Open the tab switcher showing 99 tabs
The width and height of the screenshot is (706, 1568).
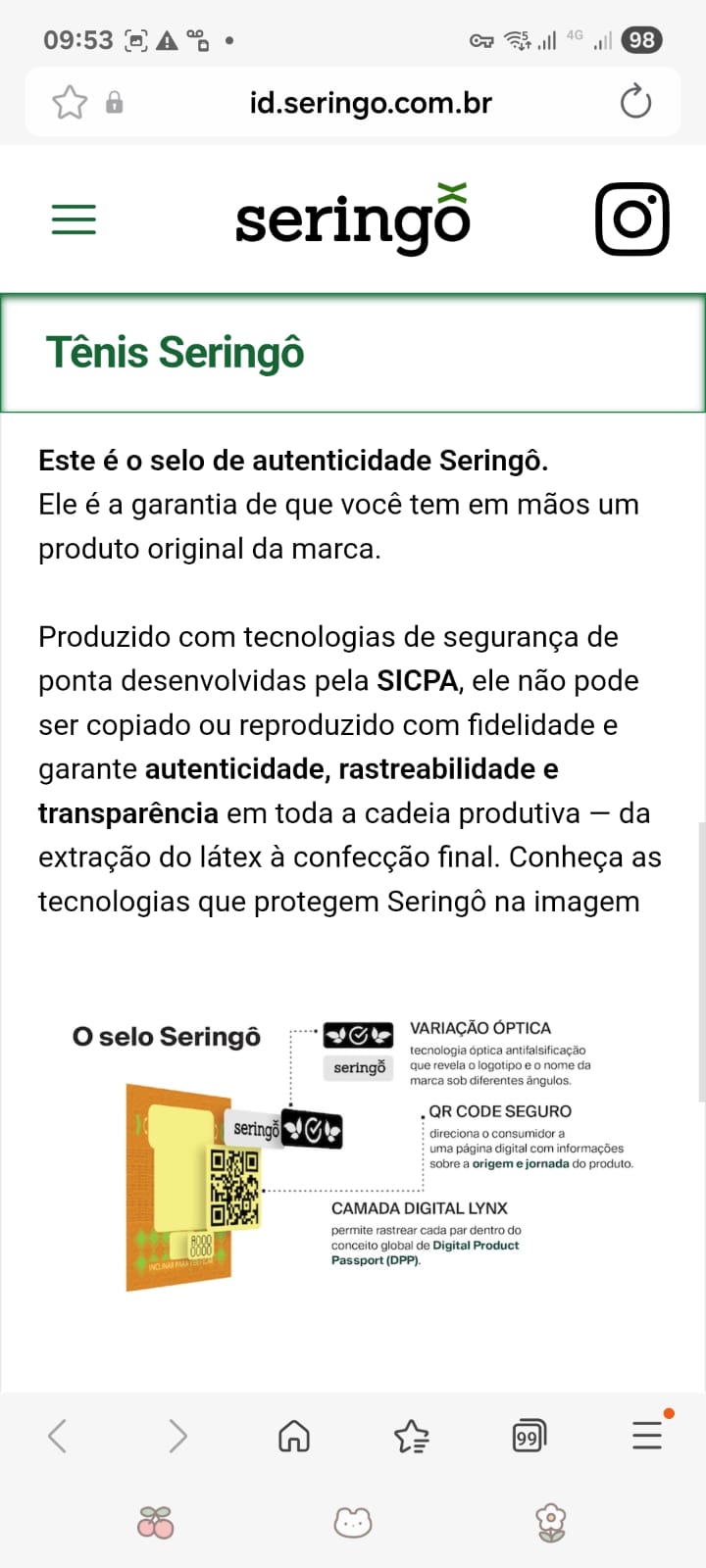click(529, 1437)
